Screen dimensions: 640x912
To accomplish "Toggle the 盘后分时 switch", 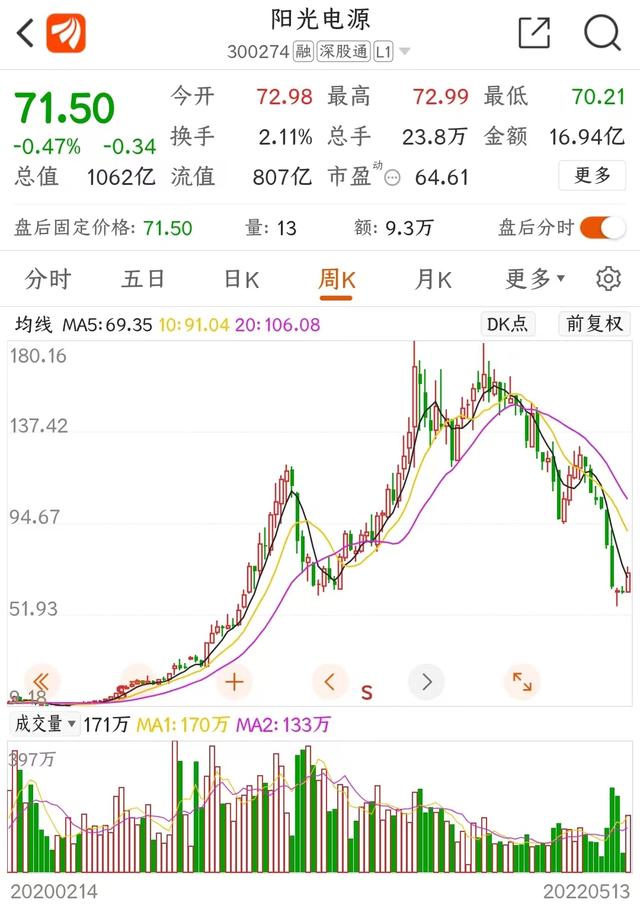I will [602, 228].
